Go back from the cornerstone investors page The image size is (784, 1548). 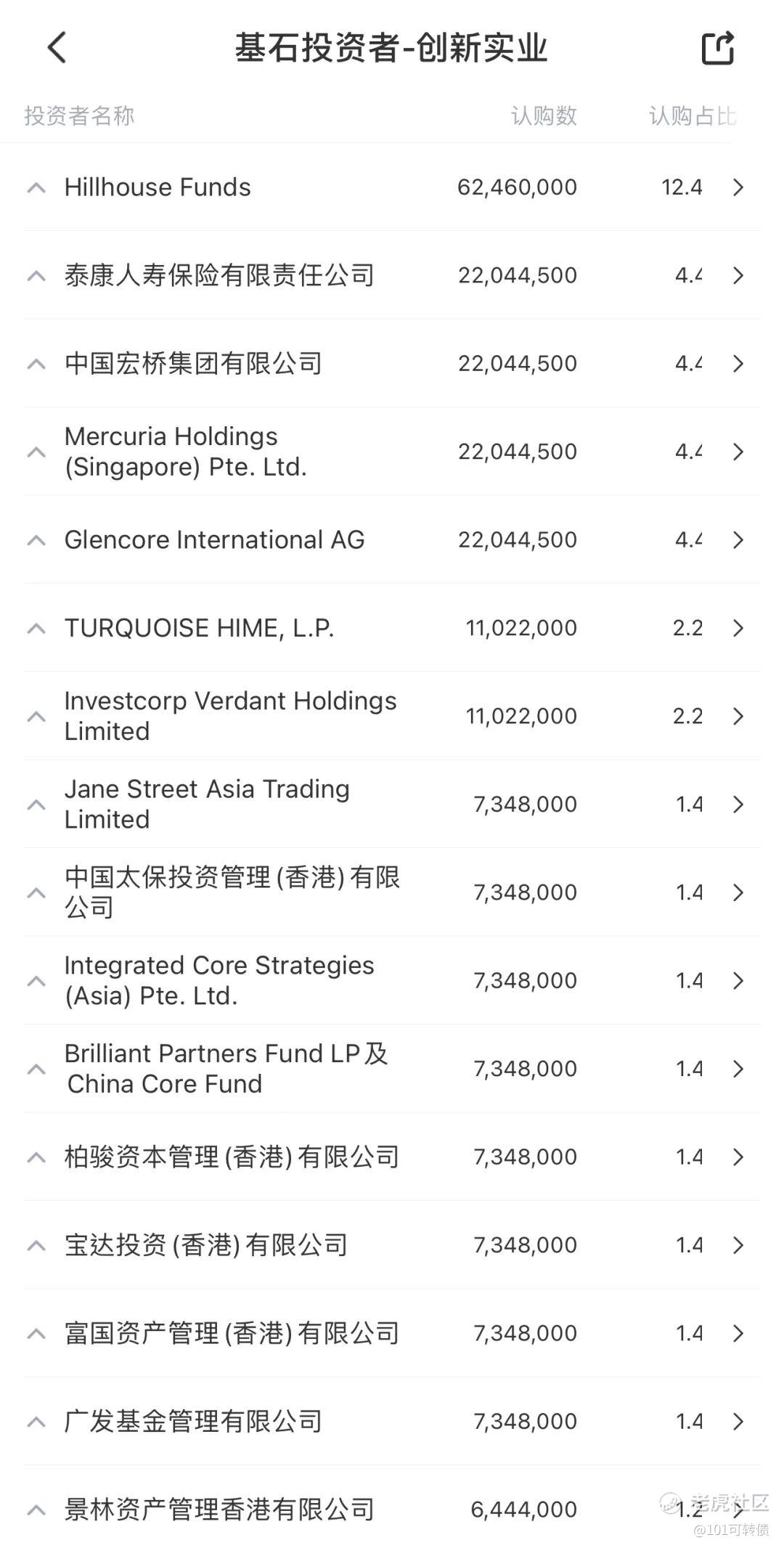point(57,48)
